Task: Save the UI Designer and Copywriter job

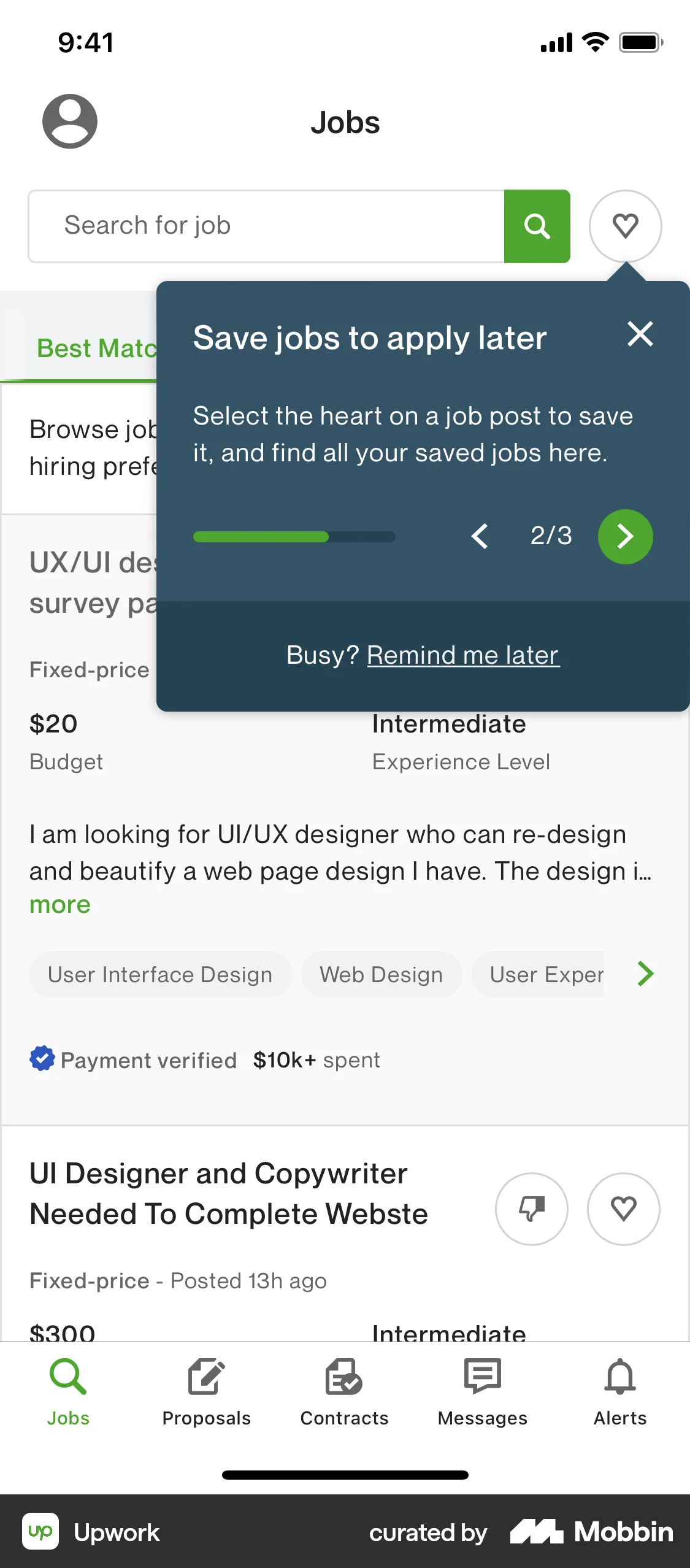Action: (623, 1209)
